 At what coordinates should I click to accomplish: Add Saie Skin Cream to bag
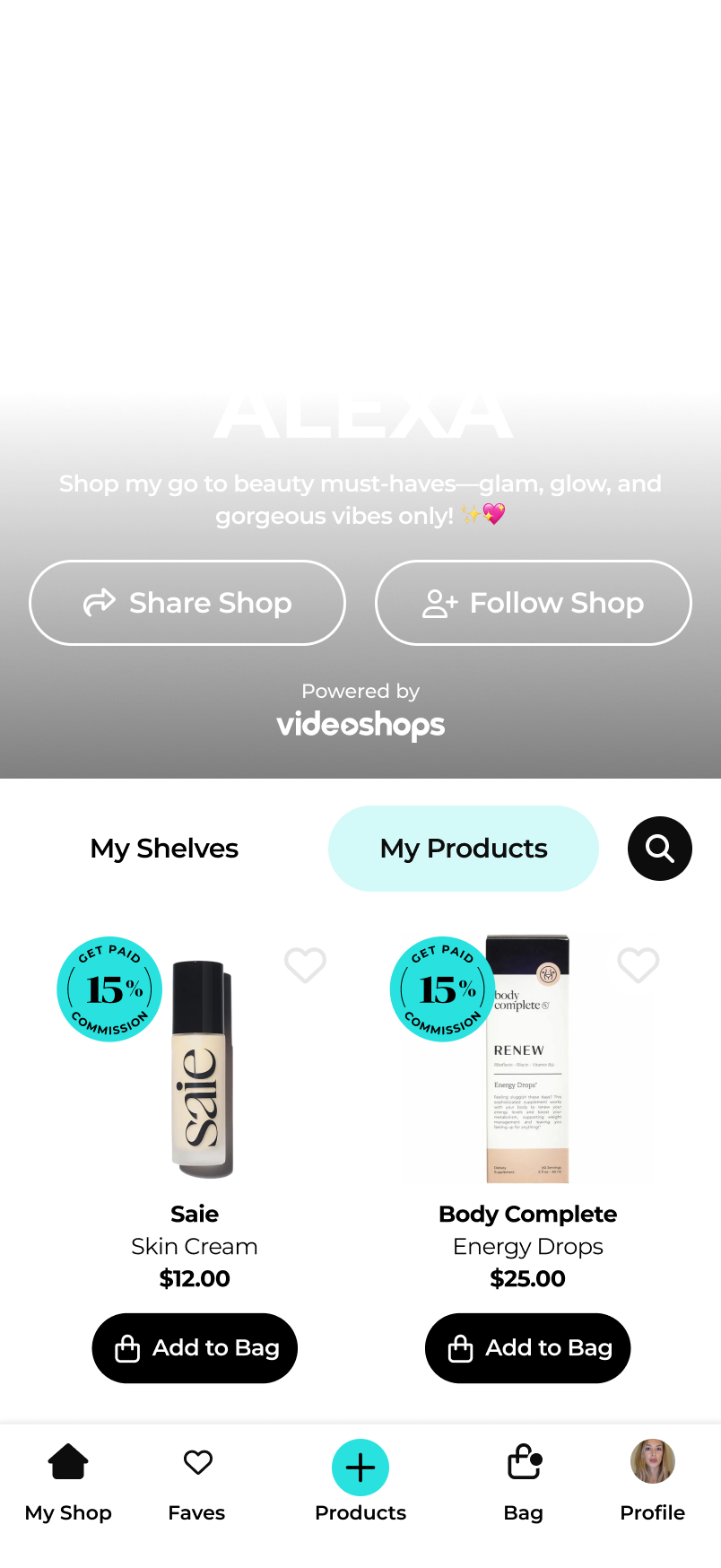point(195,1348)
